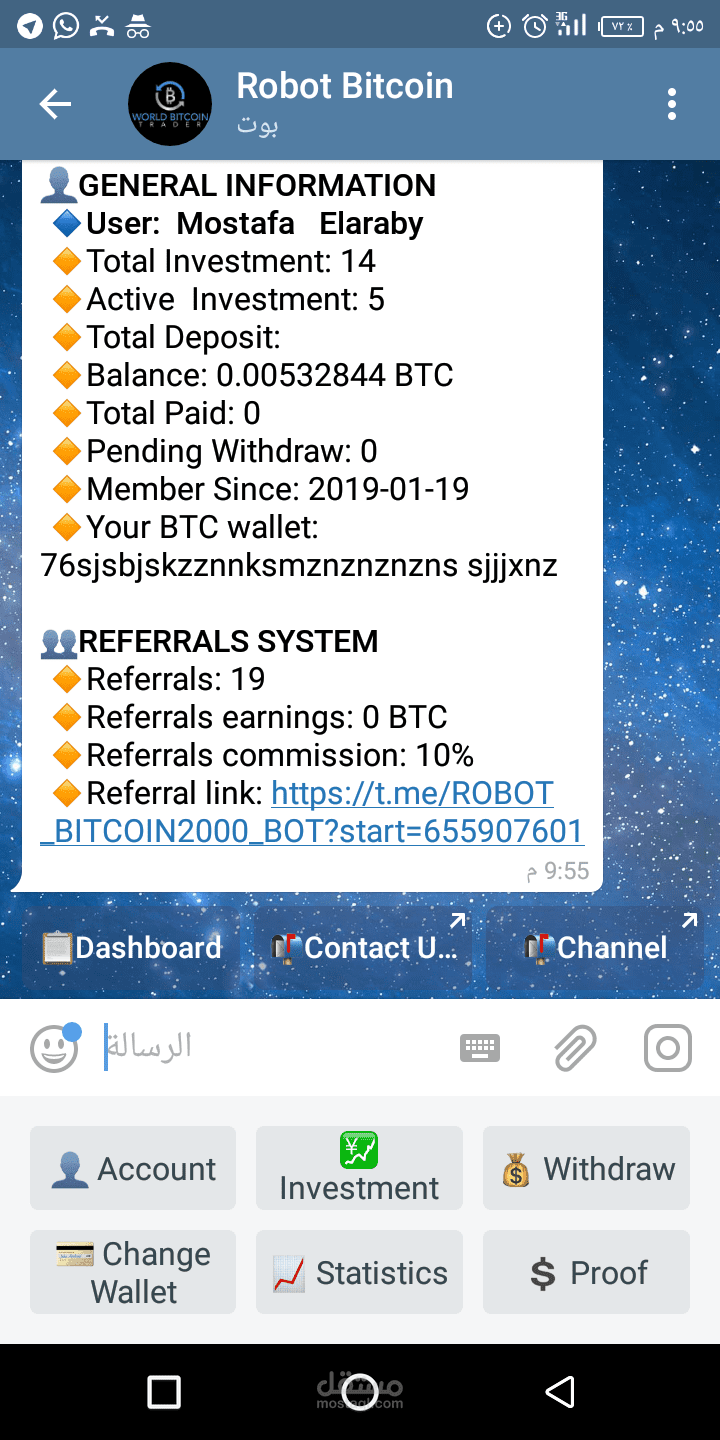
Task: Focus the message input field
Action: tap(270, 1048)
